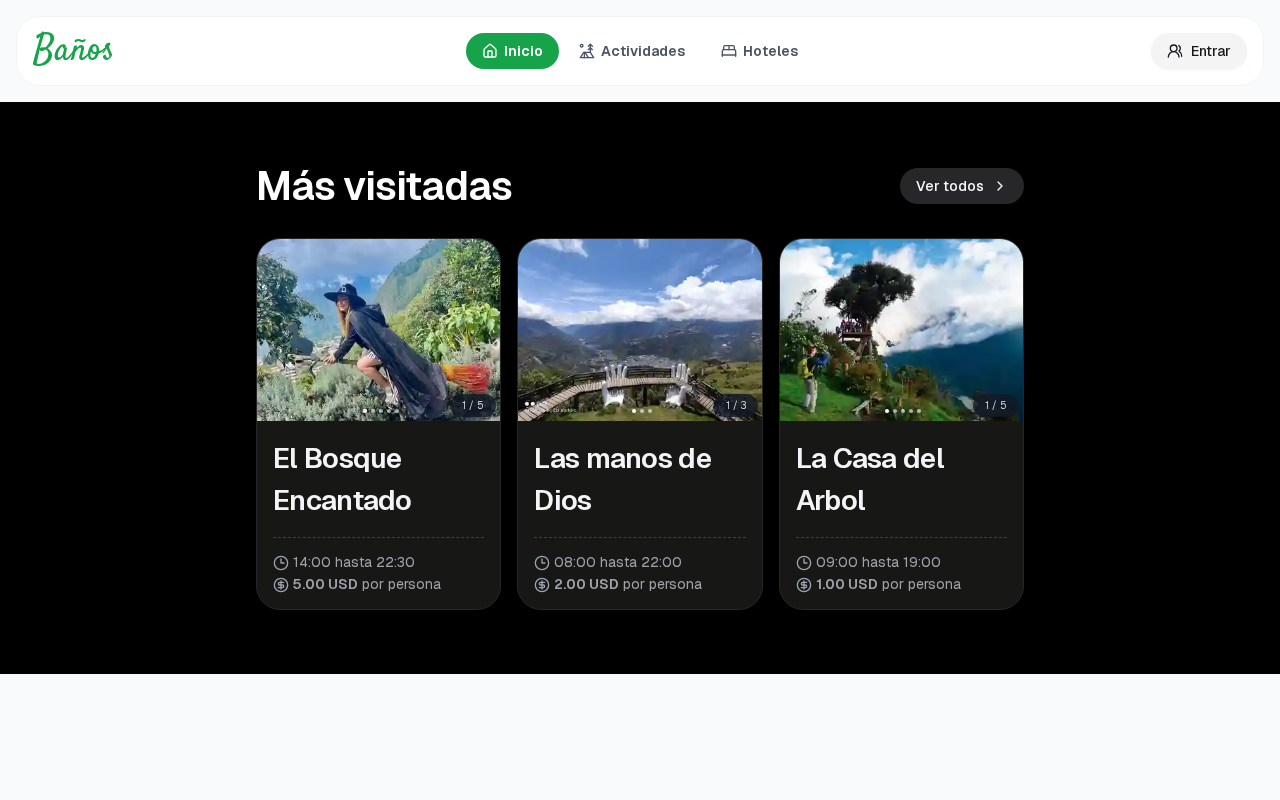1280x800 pixels.
Task: View the La Casa del Arbol card
Action: [901, 480]
